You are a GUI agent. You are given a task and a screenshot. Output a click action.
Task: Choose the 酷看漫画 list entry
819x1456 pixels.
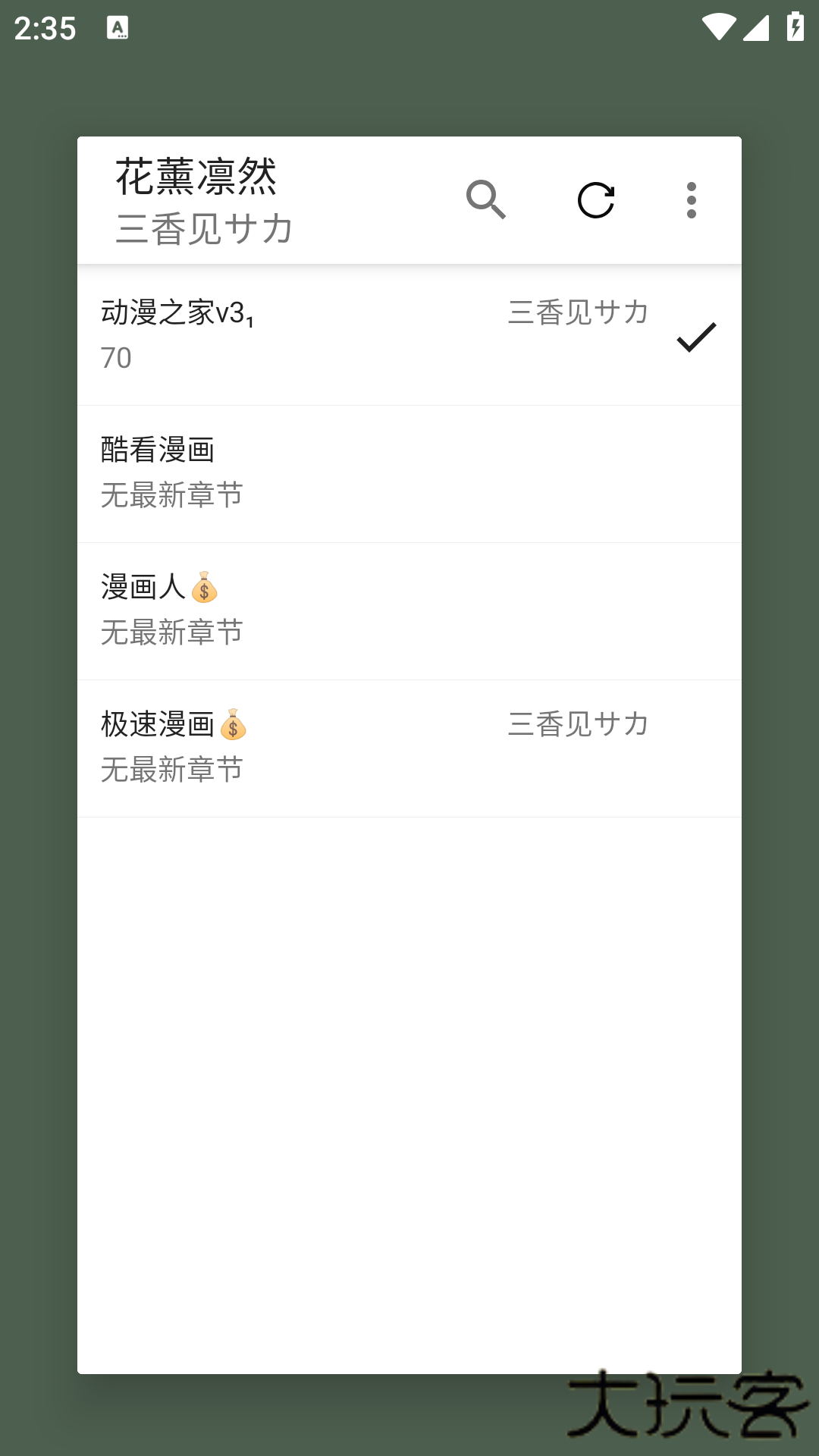(409, 472)
